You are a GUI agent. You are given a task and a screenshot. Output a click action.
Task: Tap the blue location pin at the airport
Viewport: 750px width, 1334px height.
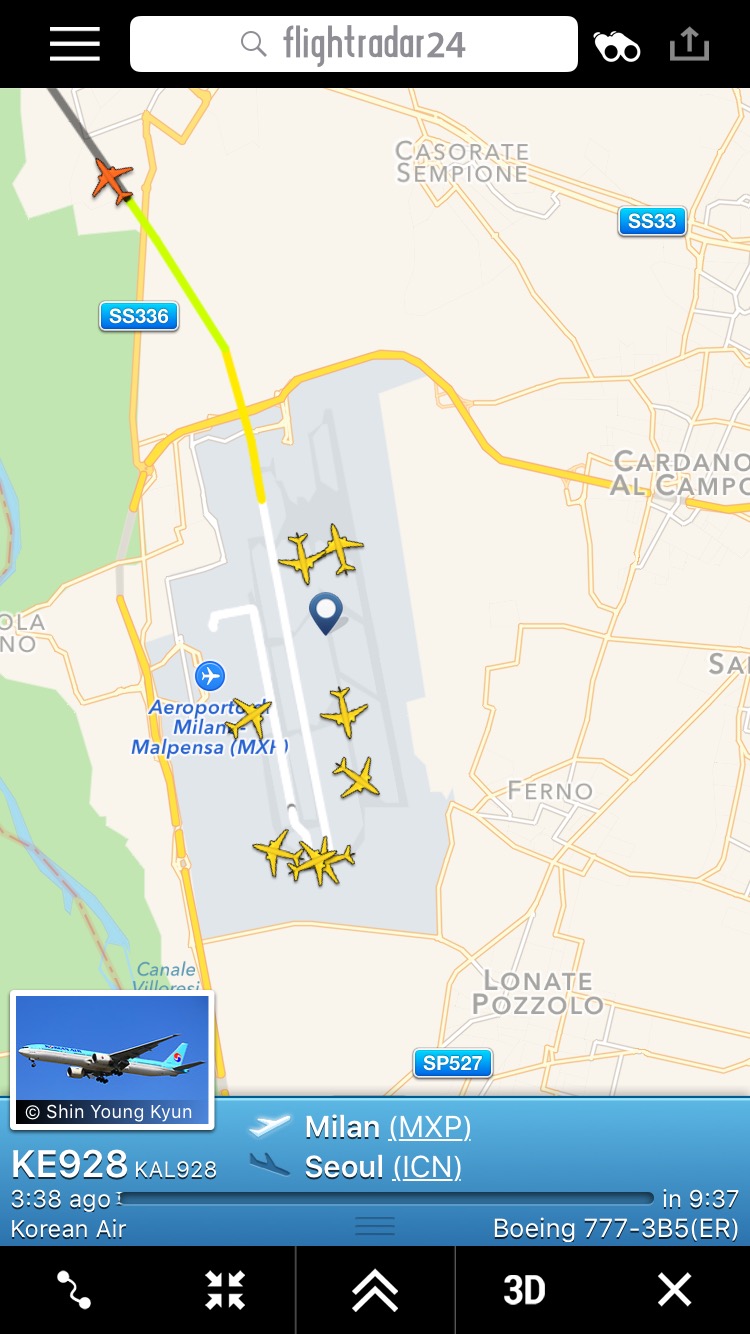(326, 611)
